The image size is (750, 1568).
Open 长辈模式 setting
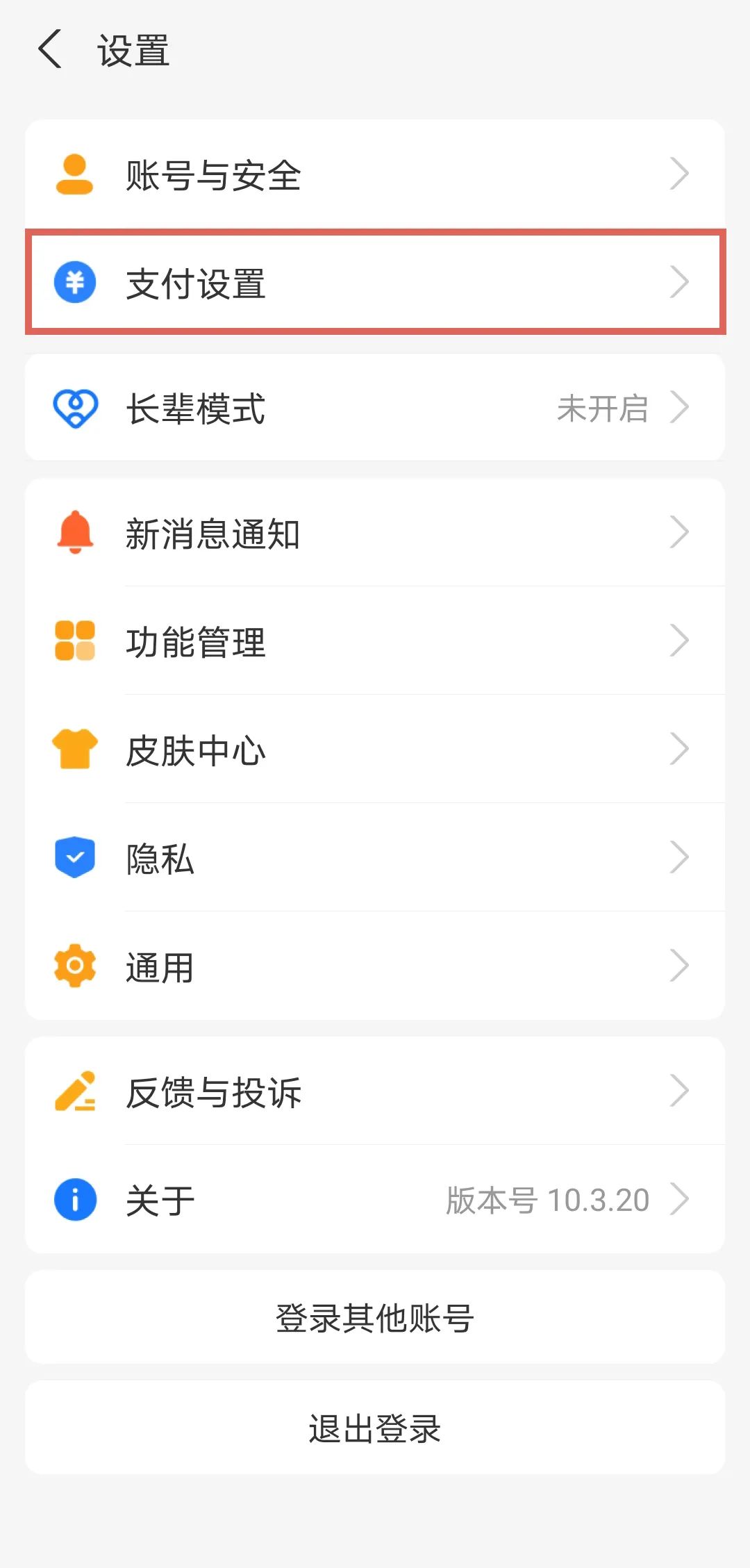coord(375,408)
